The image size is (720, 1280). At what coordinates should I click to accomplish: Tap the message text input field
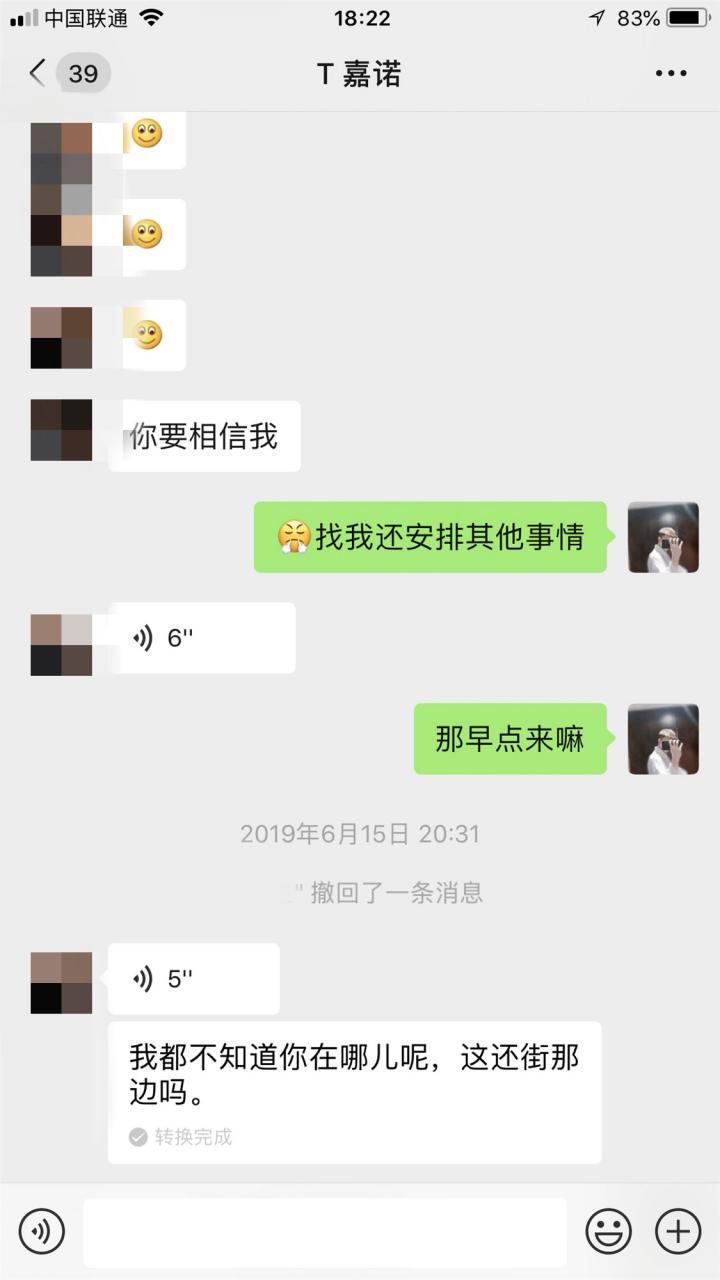point(325,1231)
